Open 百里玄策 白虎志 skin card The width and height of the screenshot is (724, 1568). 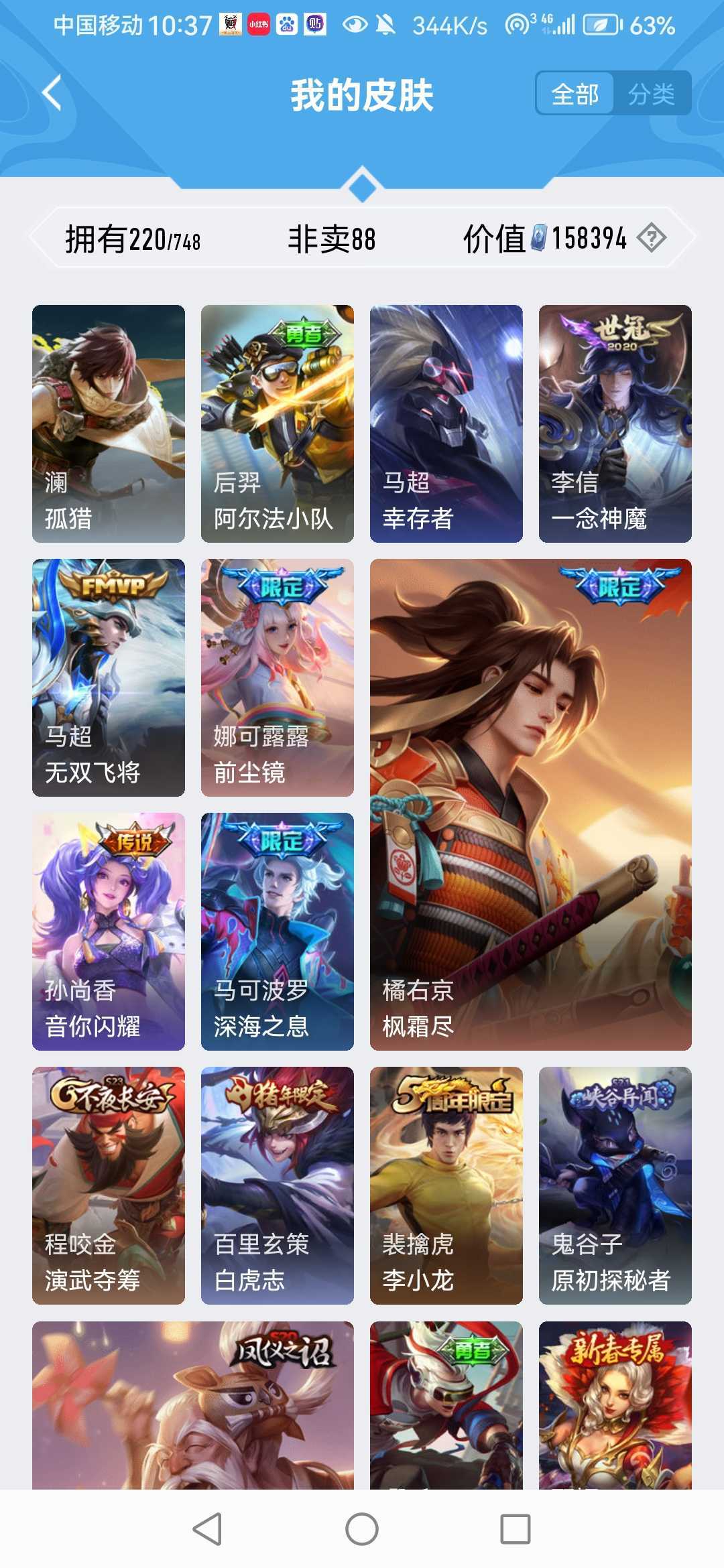[x=278, y=1185]
